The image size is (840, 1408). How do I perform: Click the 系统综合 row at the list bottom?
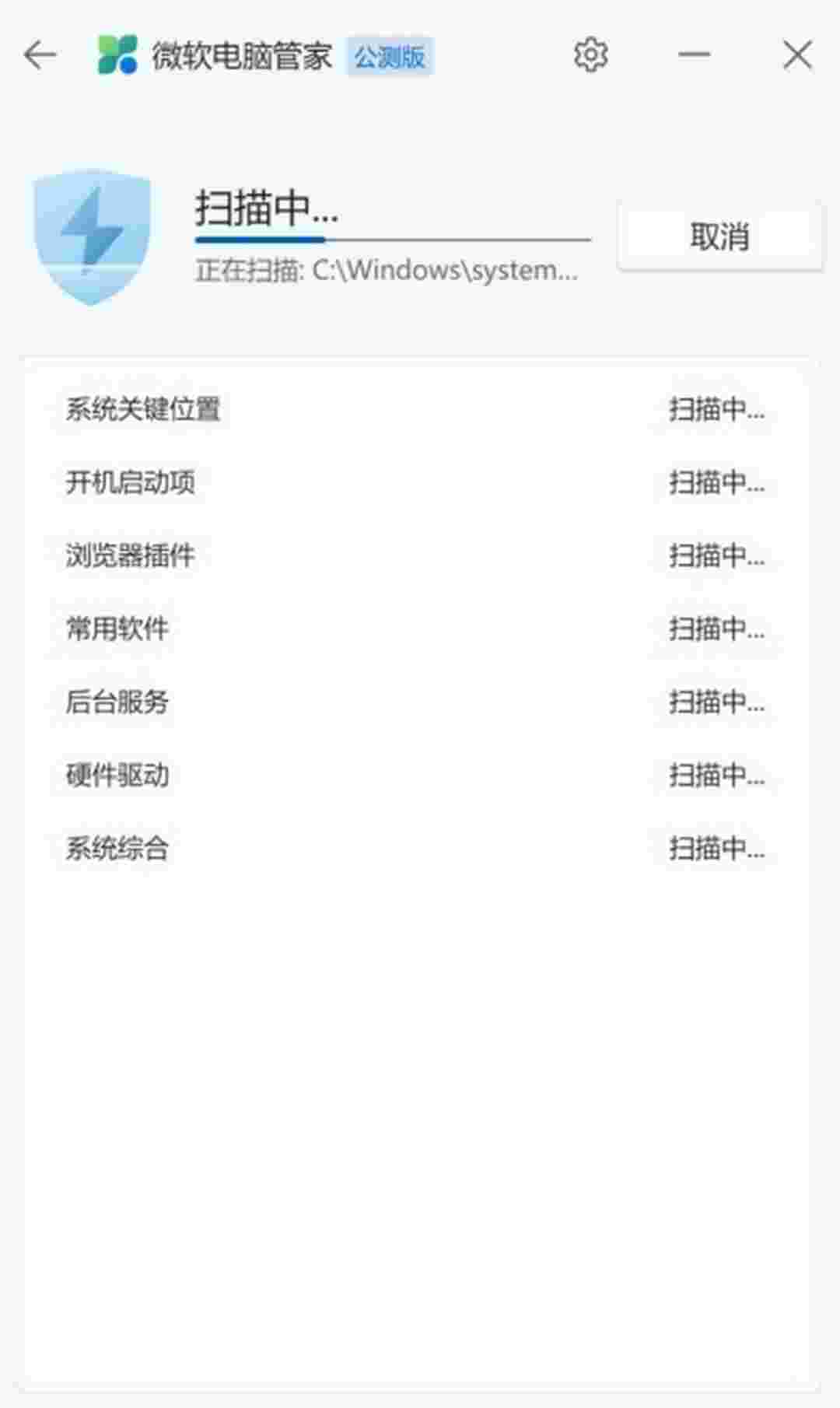tap(118, 848)
